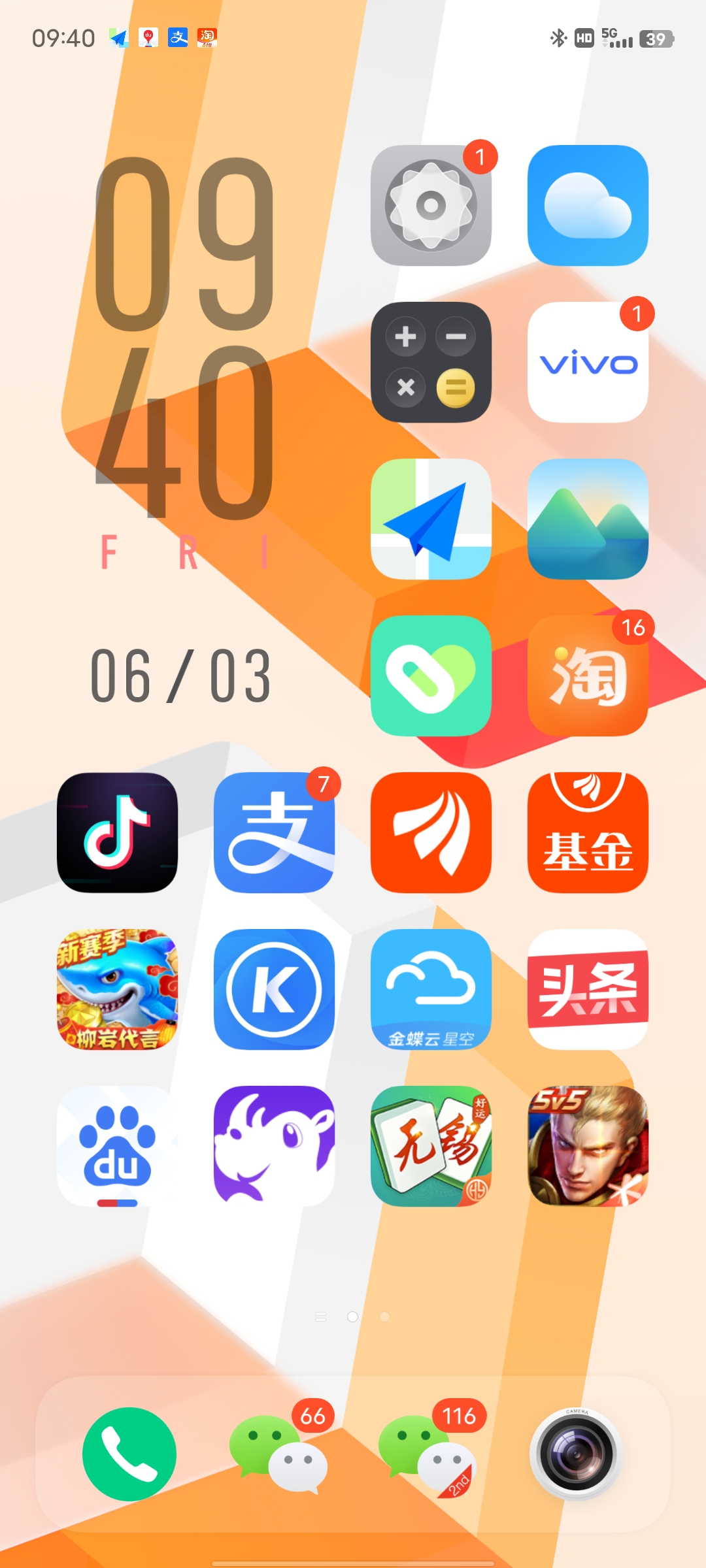Launch Douyin
Viewport: 706px width, 1568px height.
click(117, 833)
